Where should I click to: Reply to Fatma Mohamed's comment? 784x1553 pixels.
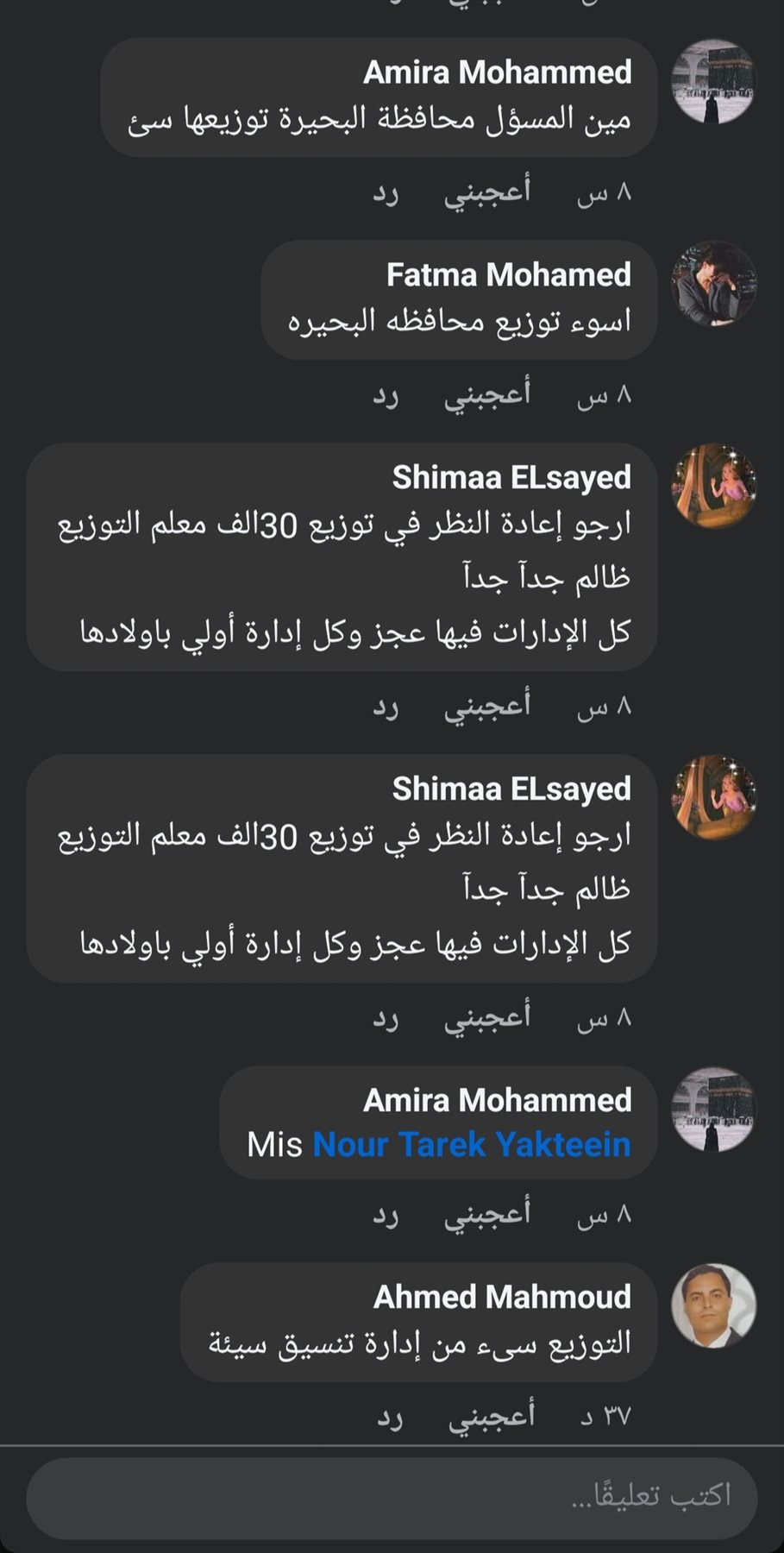coord(385,395)
